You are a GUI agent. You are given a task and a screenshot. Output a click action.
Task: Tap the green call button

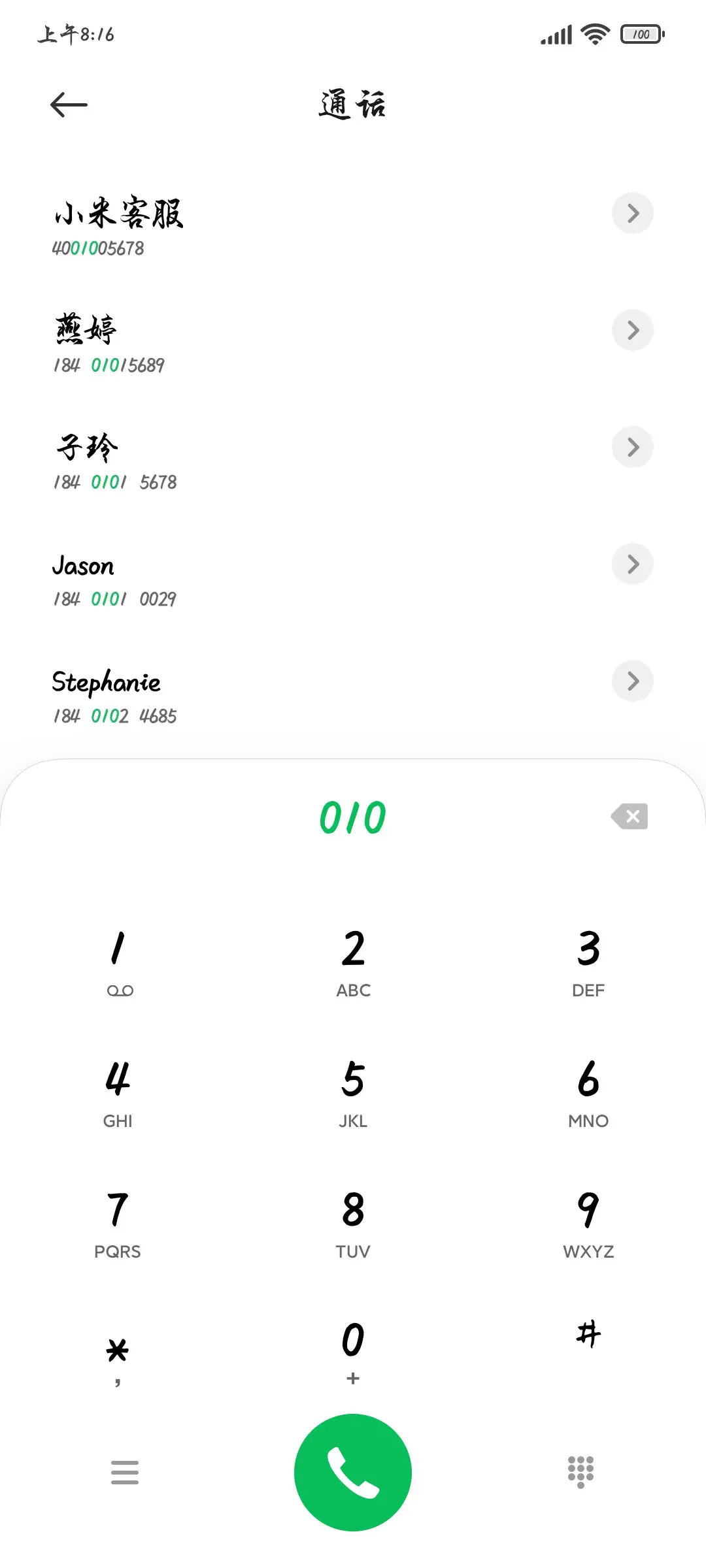coord(352,1472)
